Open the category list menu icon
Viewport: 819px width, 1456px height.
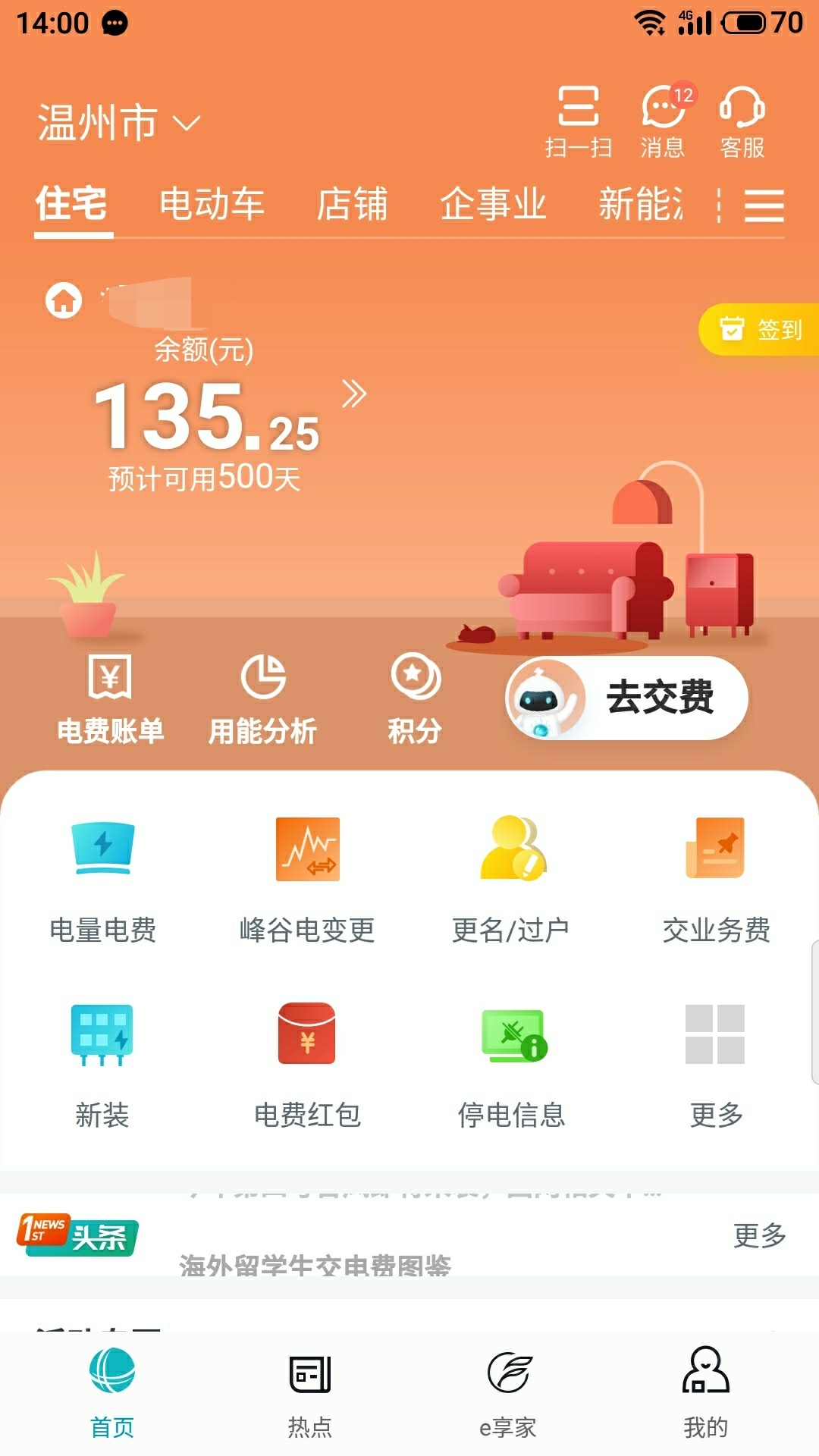click(x=764, y=206)
